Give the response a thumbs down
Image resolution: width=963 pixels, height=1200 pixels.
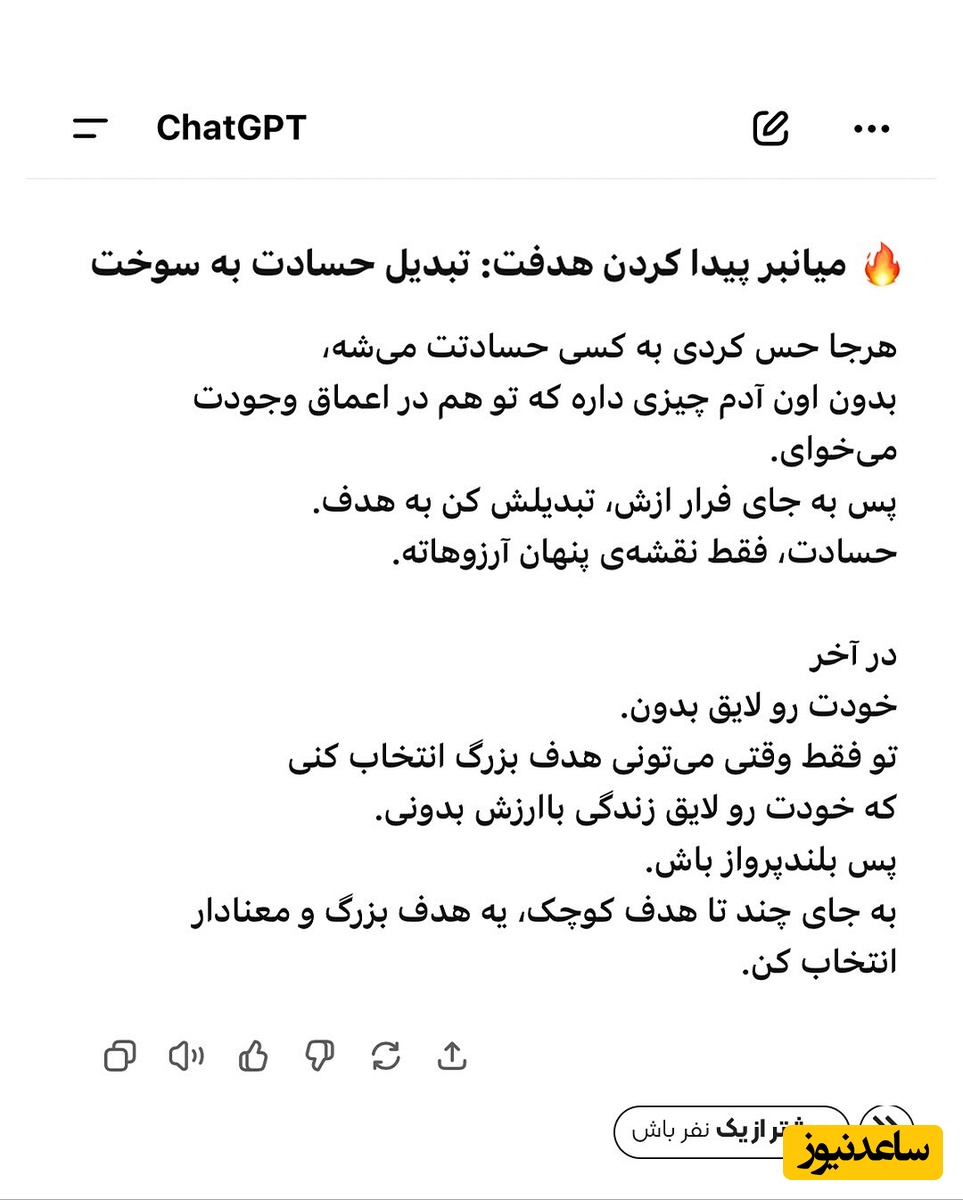(x=320, y=1055)
